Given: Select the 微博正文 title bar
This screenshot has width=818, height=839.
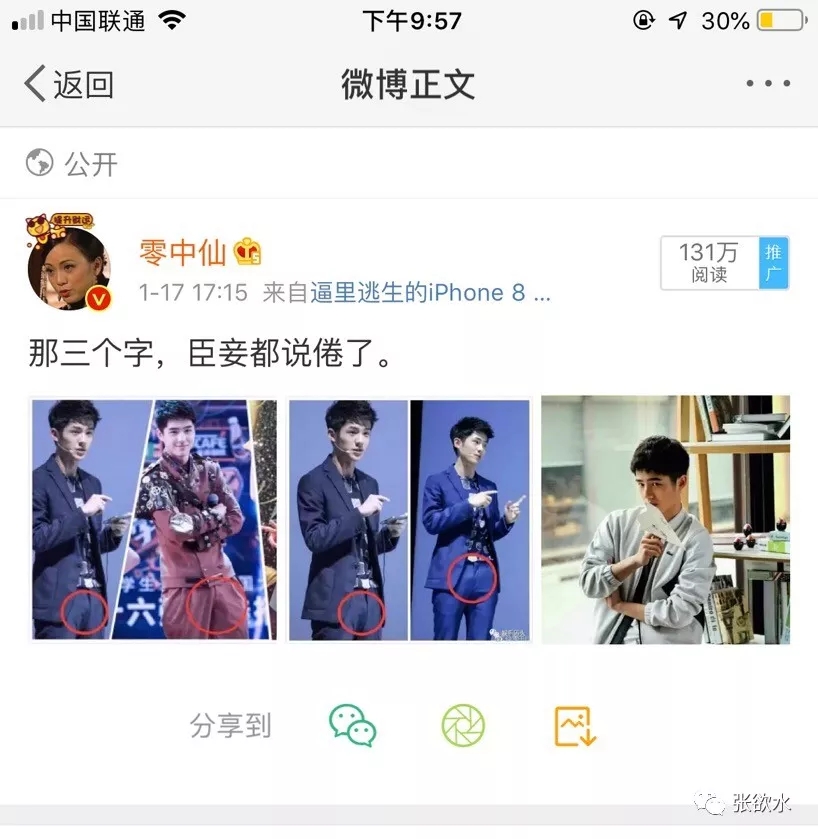Looking at the screenshot, I should click(x=408, y=85).
